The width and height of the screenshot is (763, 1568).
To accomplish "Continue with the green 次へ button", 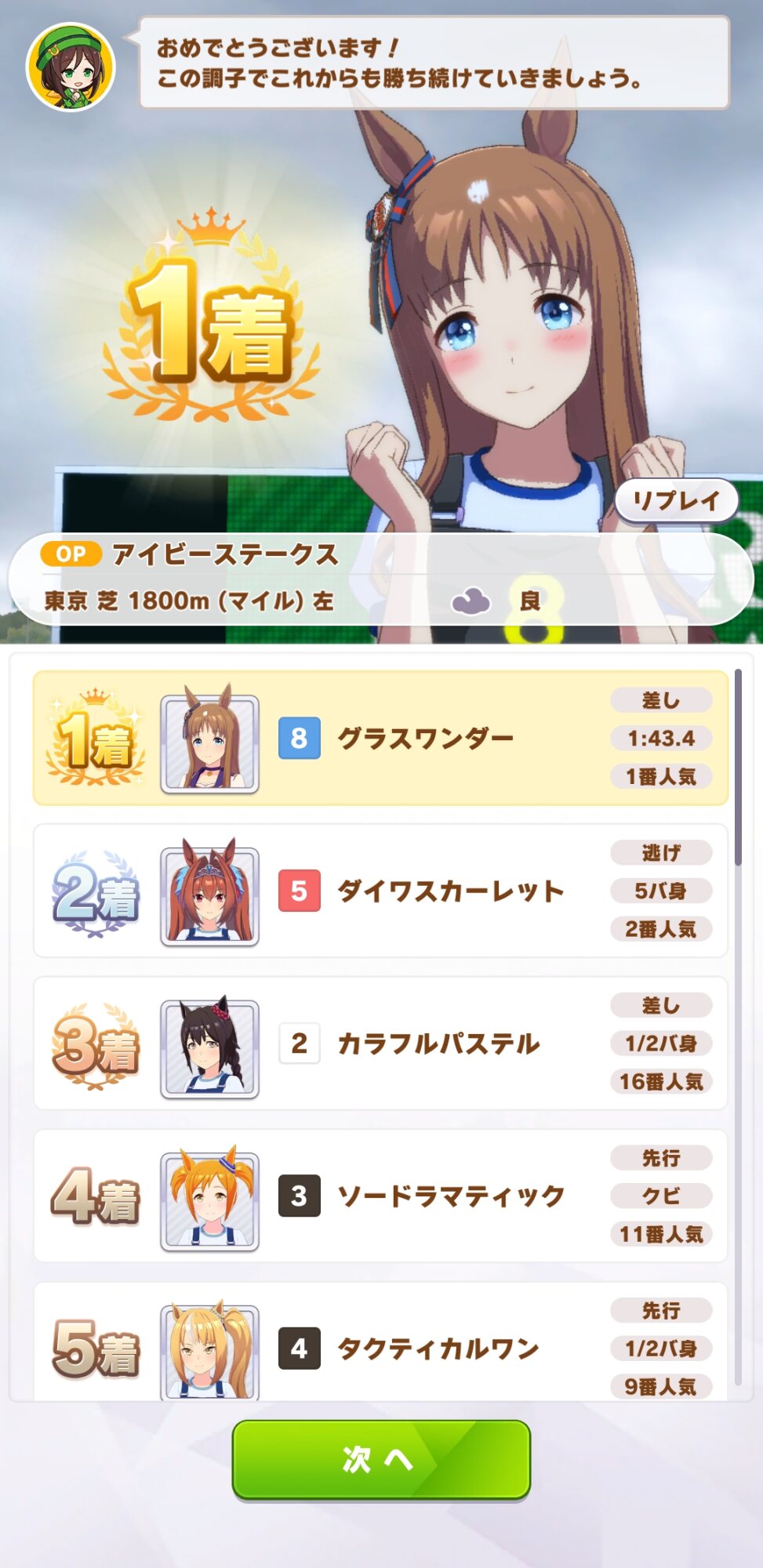I will 381,1459.
